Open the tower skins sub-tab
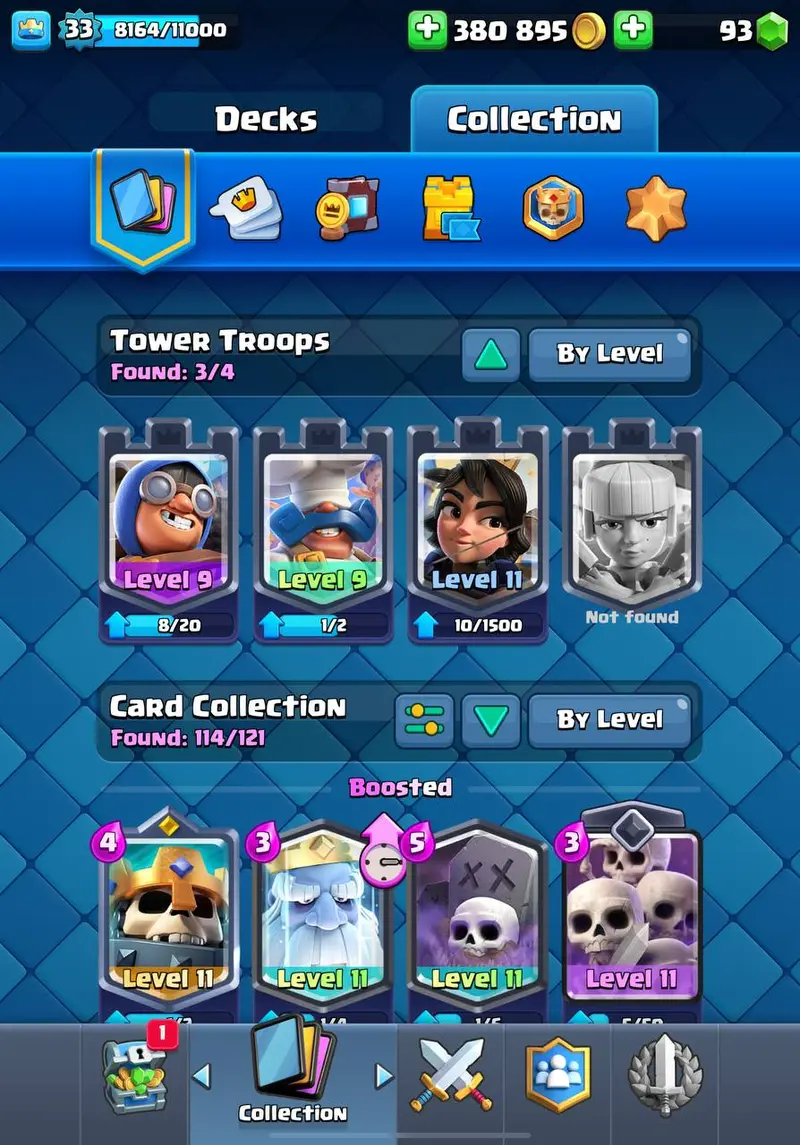800x1145 pixels. tap(450, 208)
